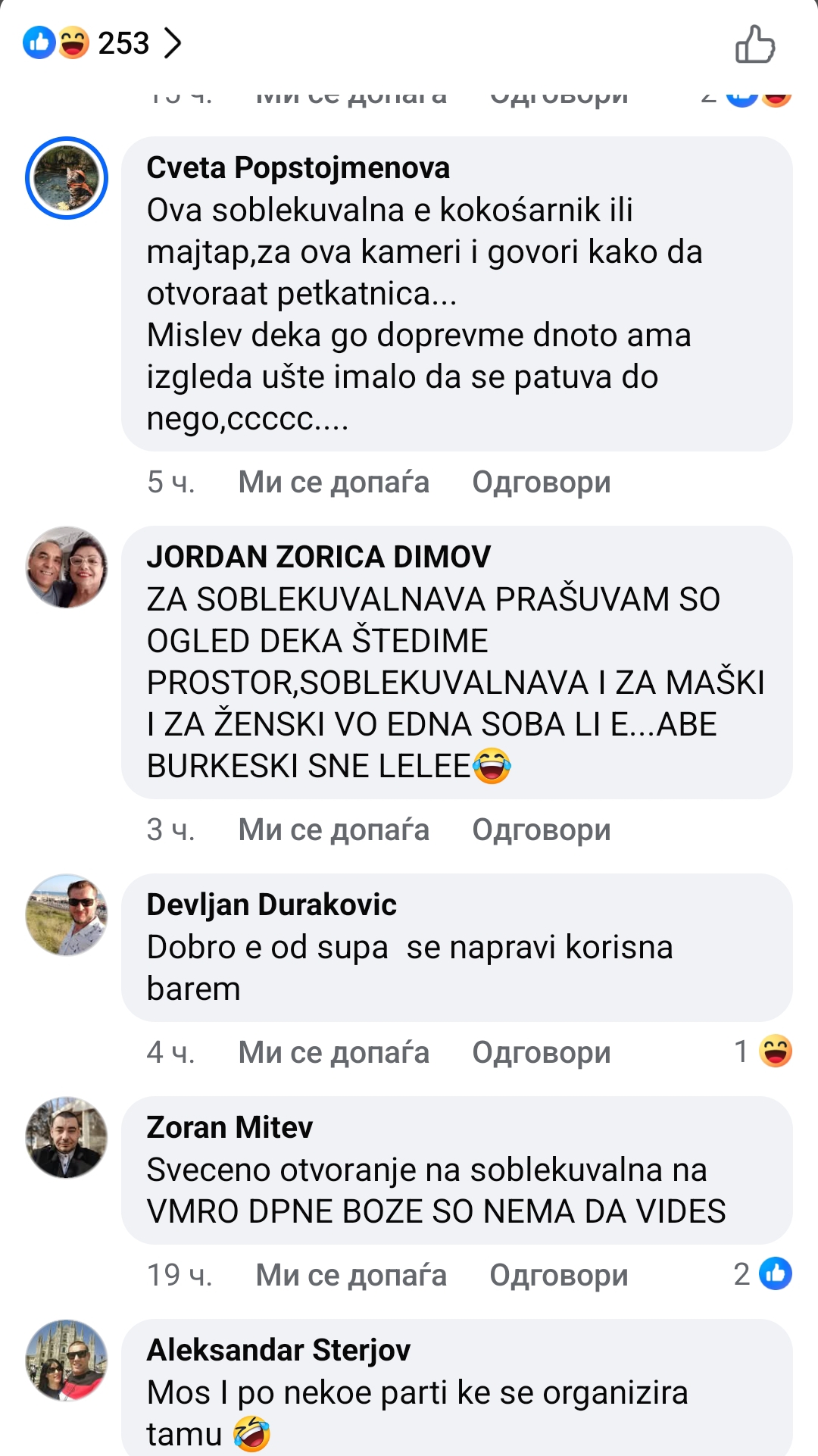818x1456 pixels.
Task: Like Cveta Popstojmenova's comment
Action: coord(333,482)
